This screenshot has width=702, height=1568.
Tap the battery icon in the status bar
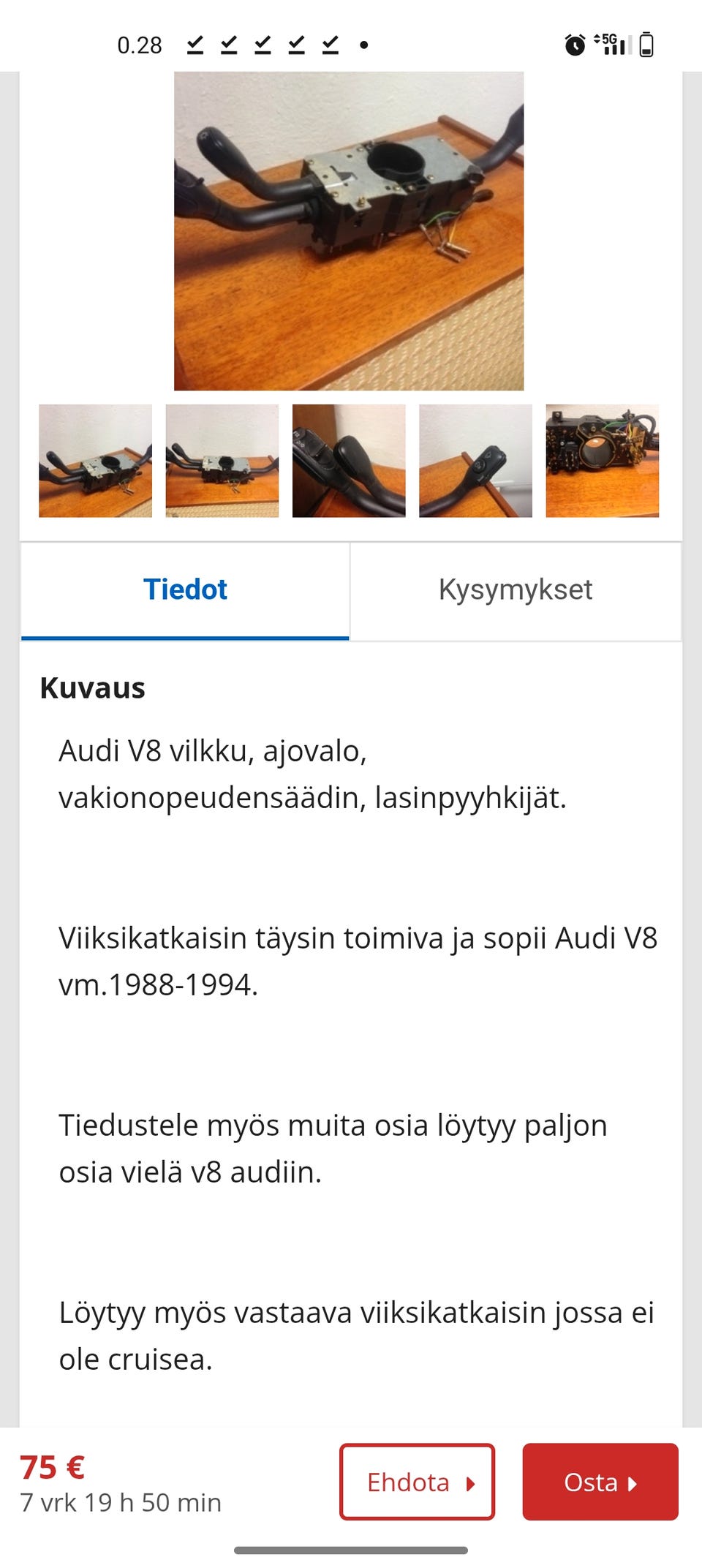coord(646,45)
